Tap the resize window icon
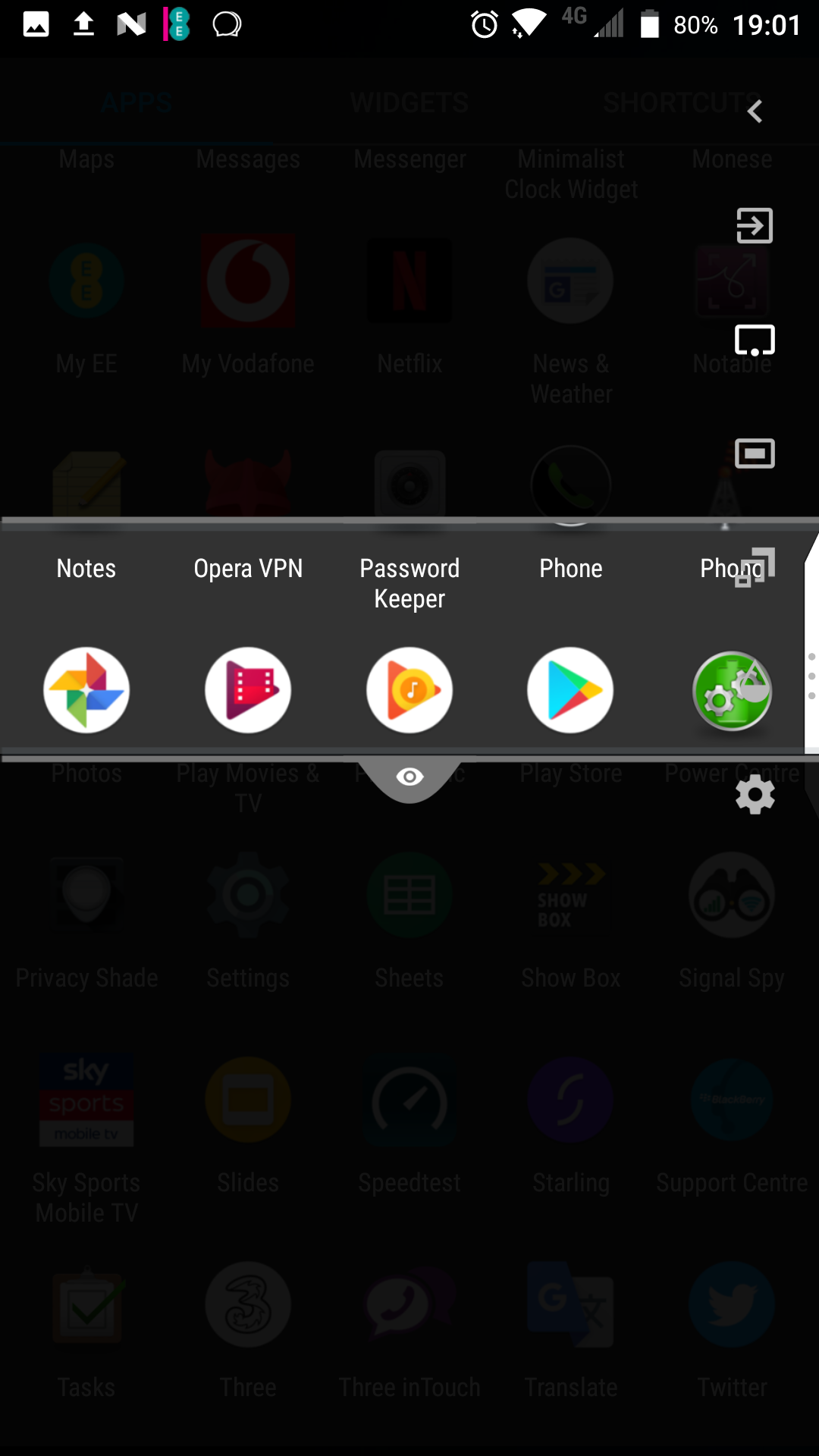The width and height of the screenshot is (819, 1456). pos(755,567)
